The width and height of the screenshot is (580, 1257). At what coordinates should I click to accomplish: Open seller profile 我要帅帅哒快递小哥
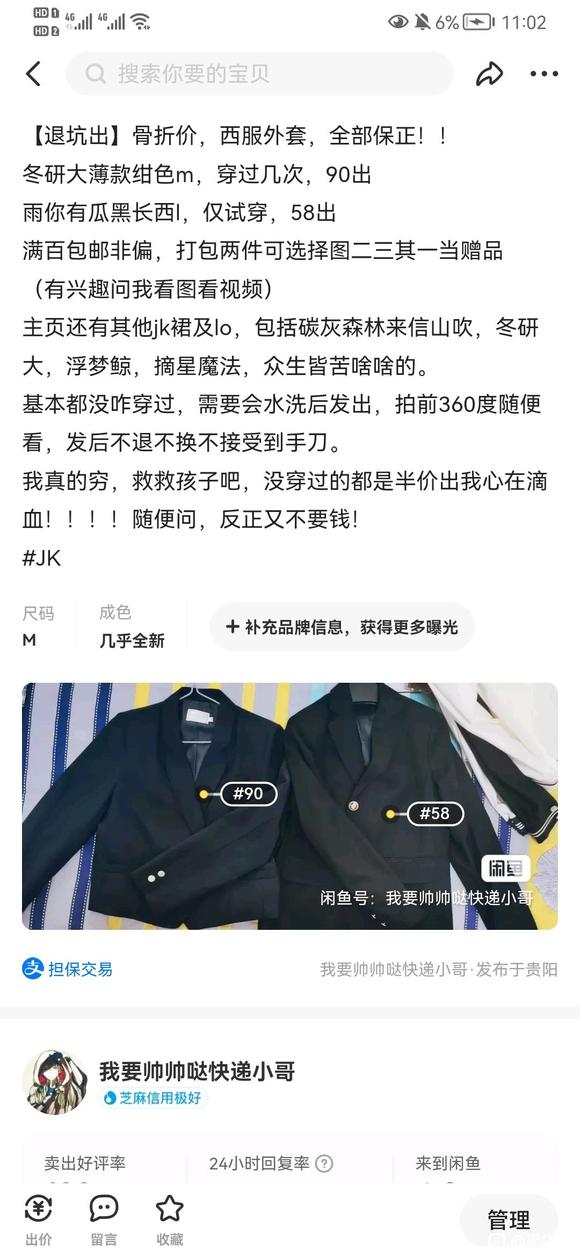point(196,1072)
